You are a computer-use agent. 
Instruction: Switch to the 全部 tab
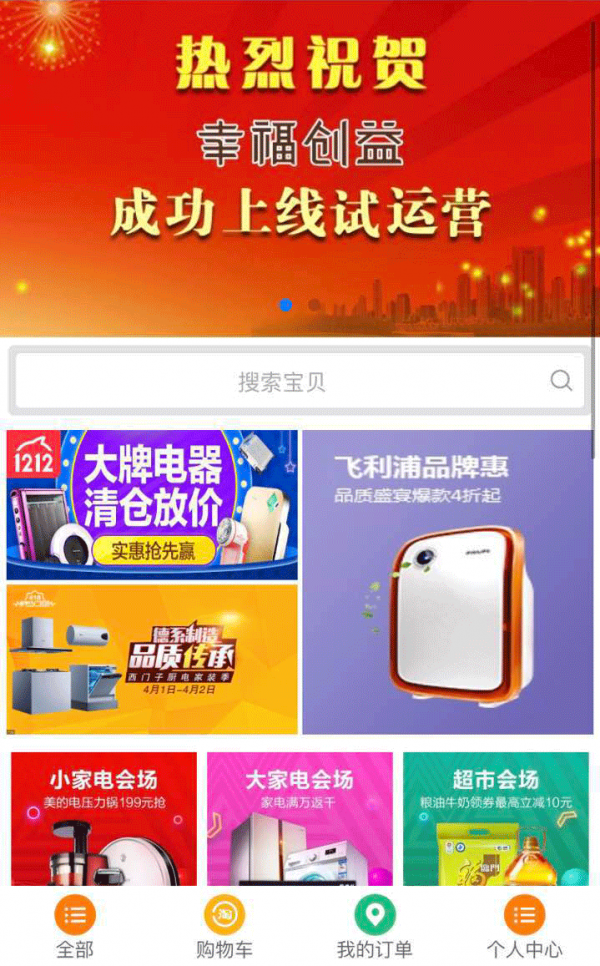coord(75,927)
